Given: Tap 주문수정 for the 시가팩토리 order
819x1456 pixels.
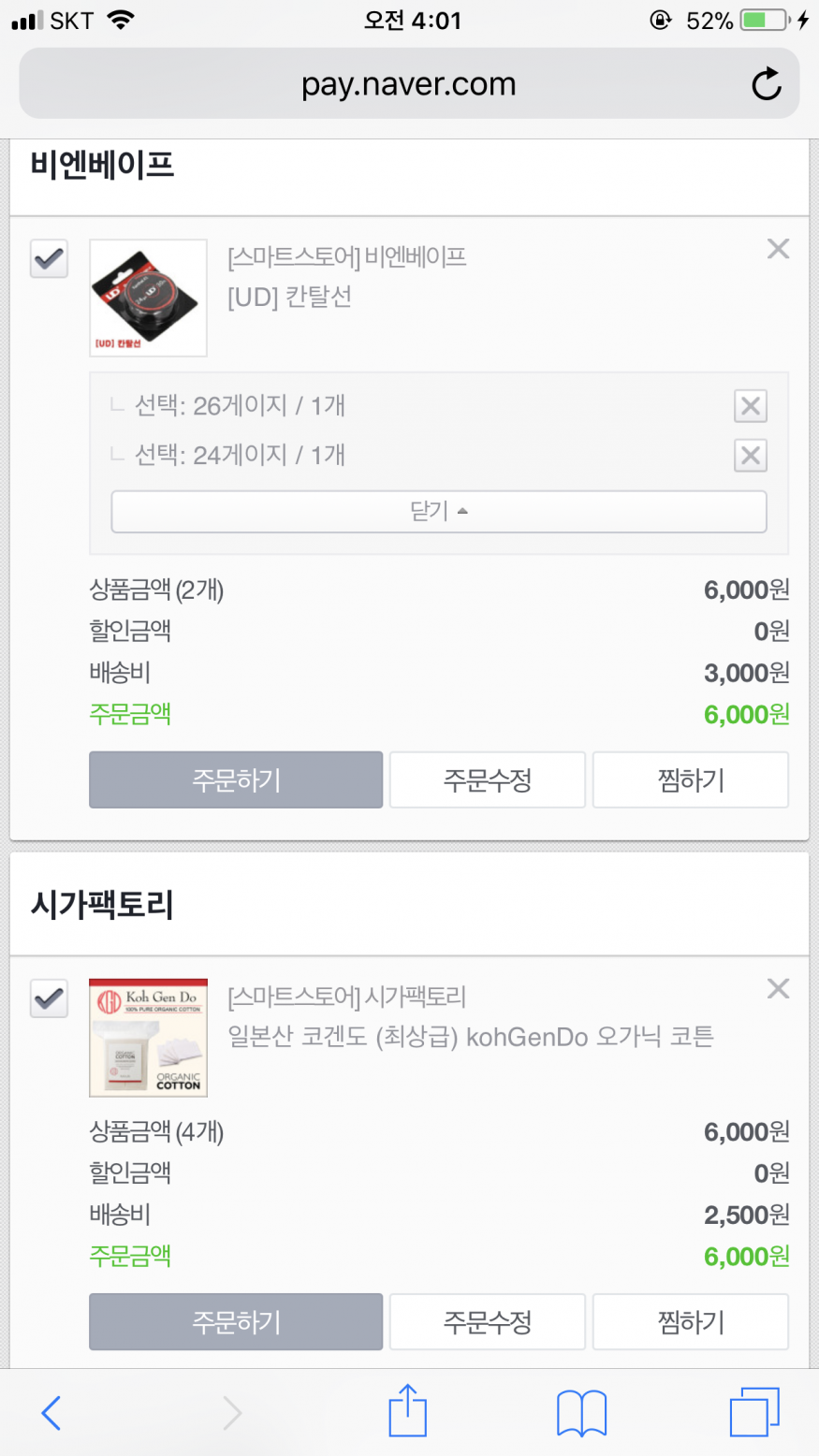Looking at the screenshot, I should coord(487,1321).
